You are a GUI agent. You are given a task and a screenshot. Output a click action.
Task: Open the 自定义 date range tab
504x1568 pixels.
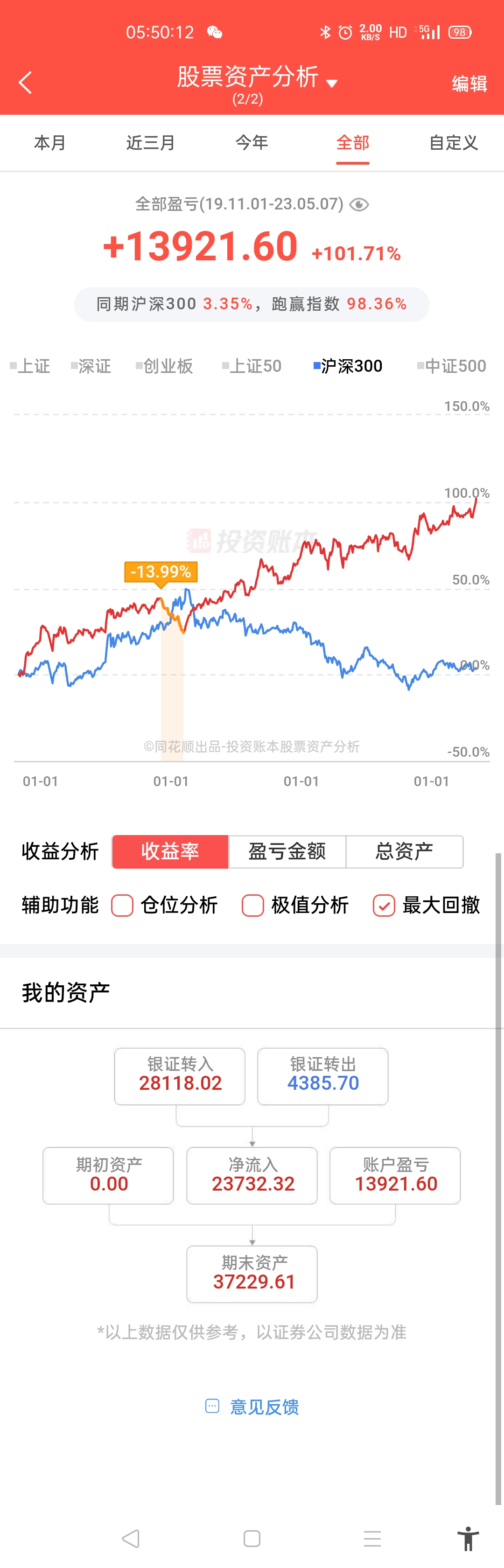[x=454, y=143]
